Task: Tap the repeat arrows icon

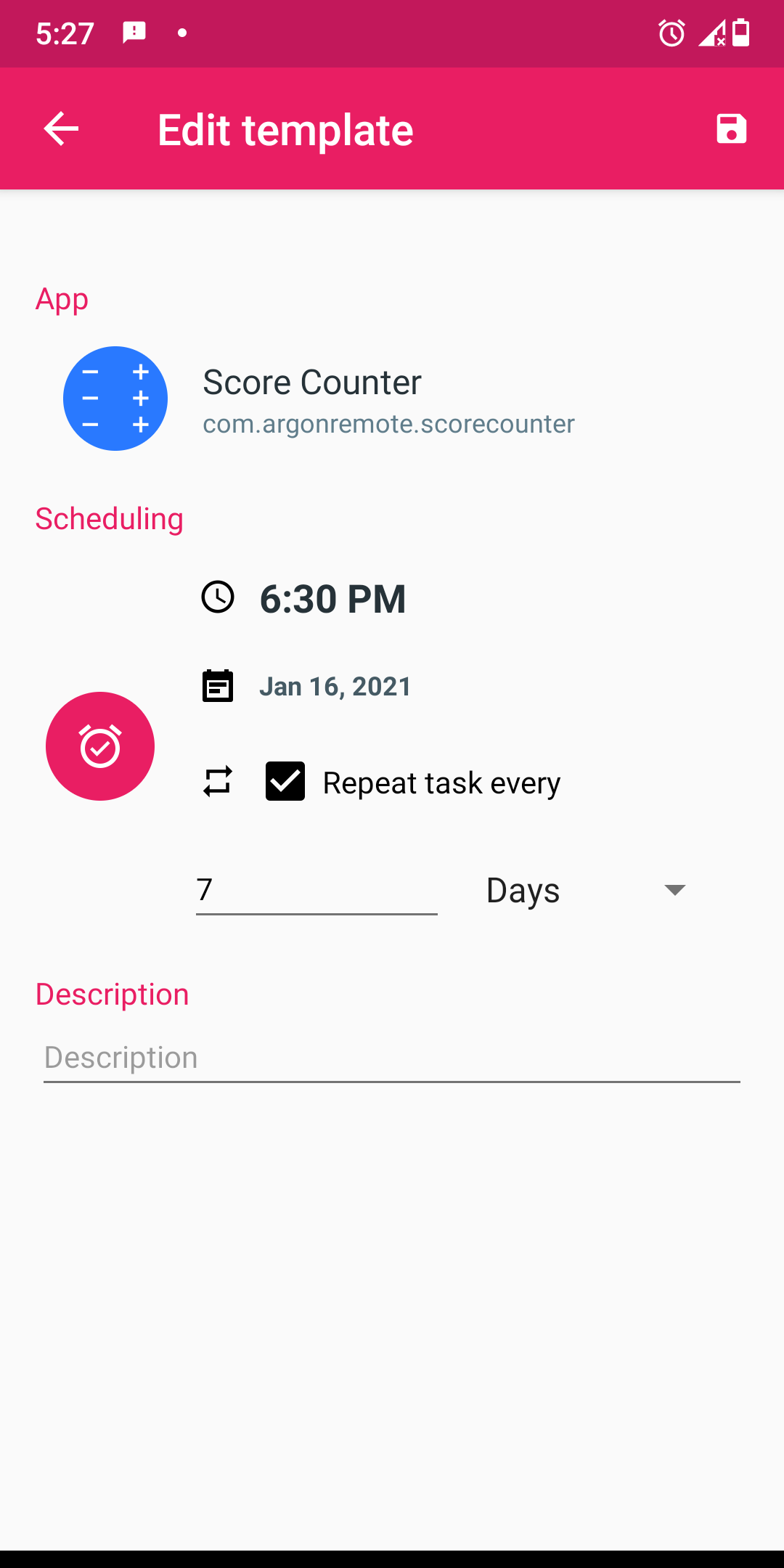Action: click(217, 781)
